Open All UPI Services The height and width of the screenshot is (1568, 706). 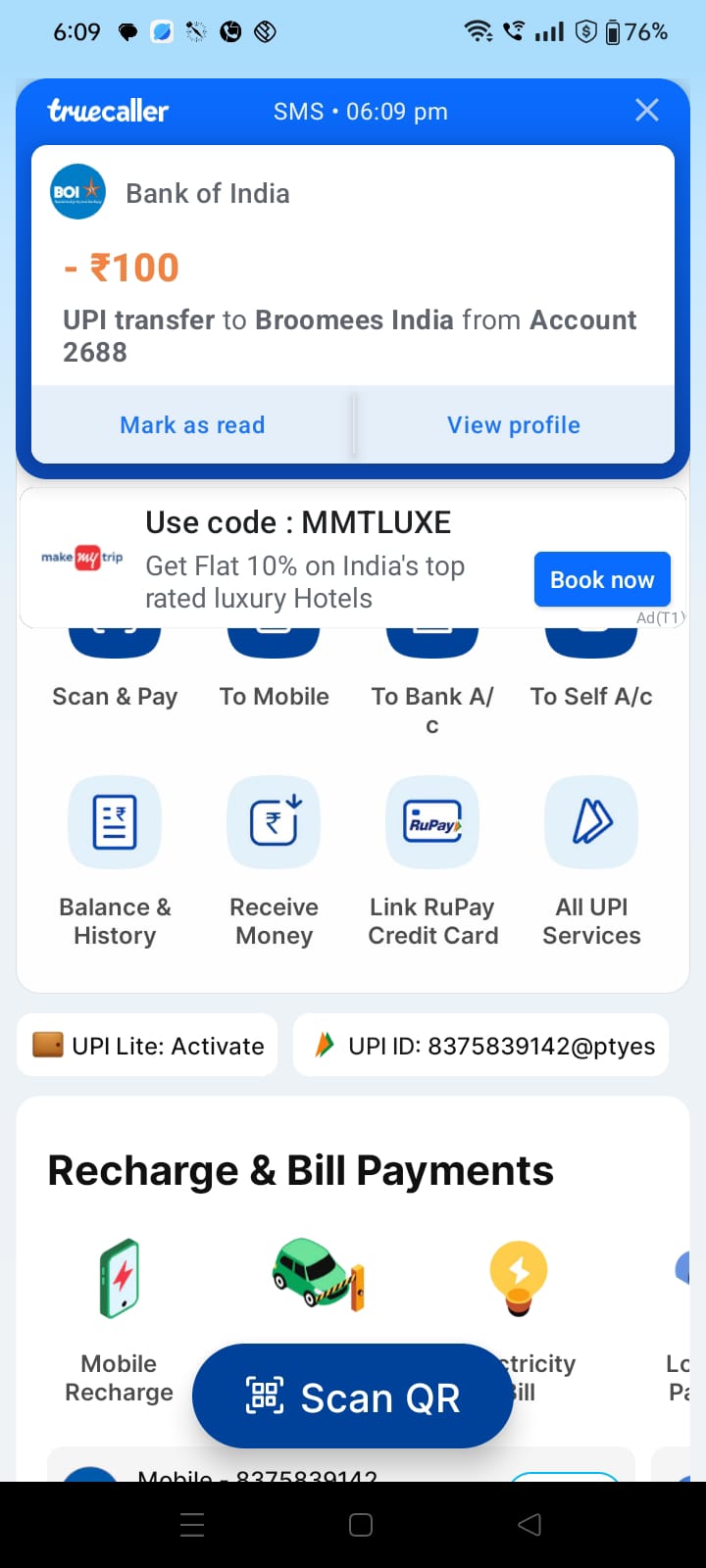591,860
